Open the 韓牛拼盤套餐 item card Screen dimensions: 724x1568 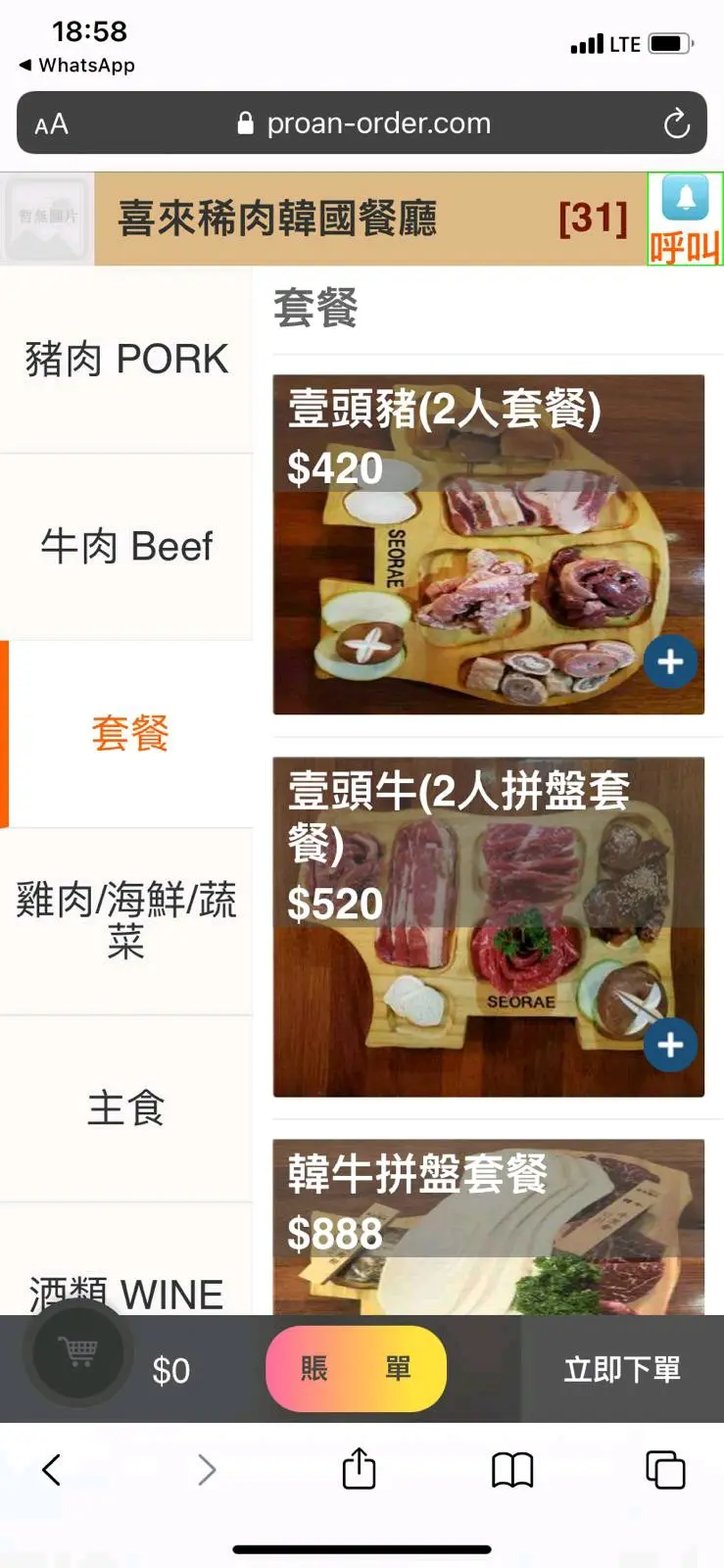[488, 1225]
